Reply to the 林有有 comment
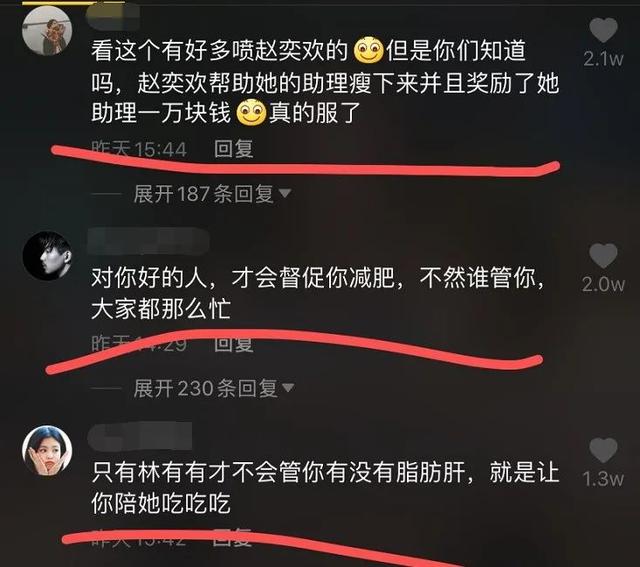This screenshot has height=567, width=640. click(234, 537)
